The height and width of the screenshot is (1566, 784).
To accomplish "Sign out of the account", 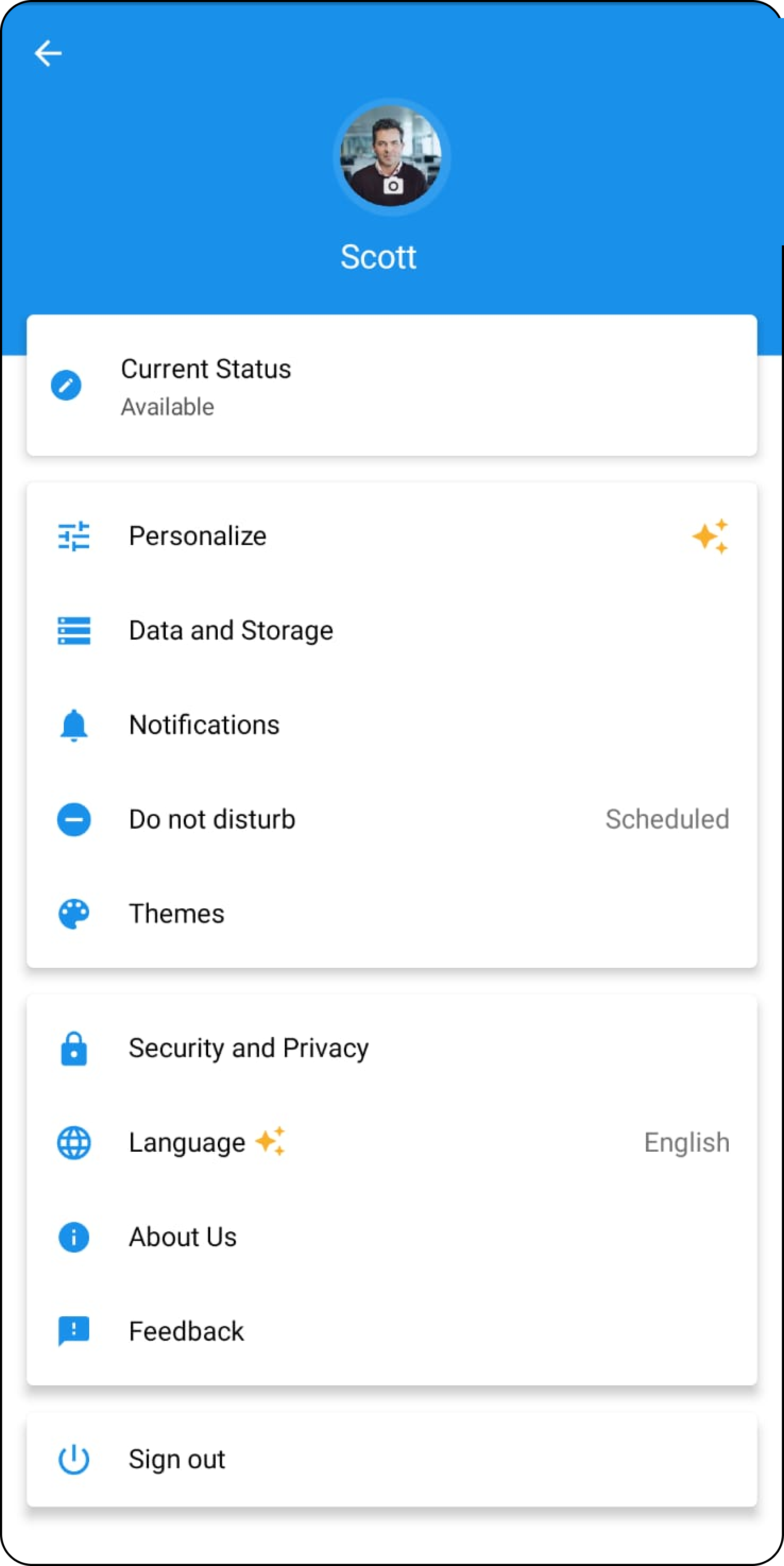I will (x=392, y=1460).
